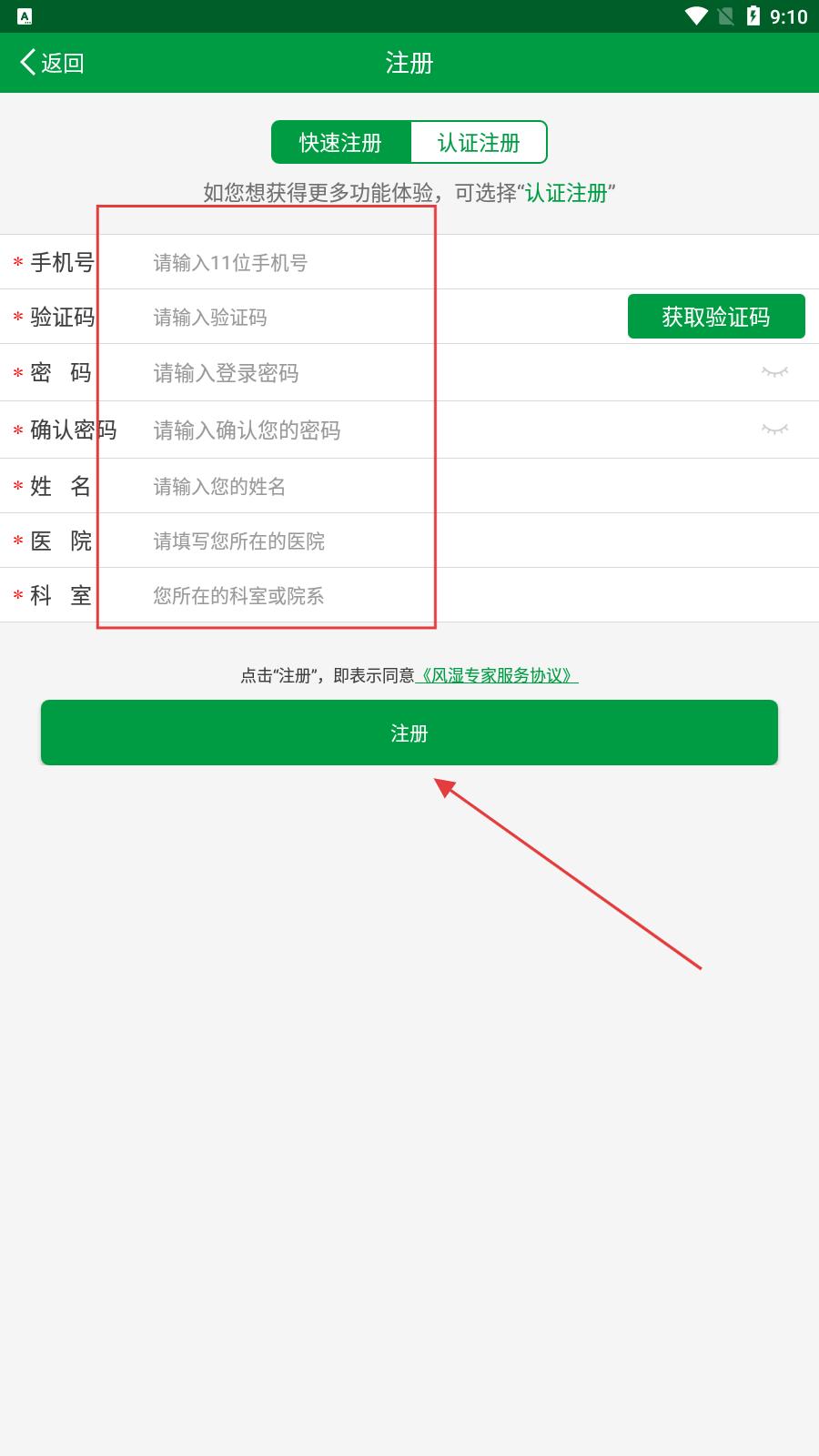Viewport: 819px width, 1456px height.
Task: Open the 《风湿专家服务协议》 link
Action: point(497,675)
